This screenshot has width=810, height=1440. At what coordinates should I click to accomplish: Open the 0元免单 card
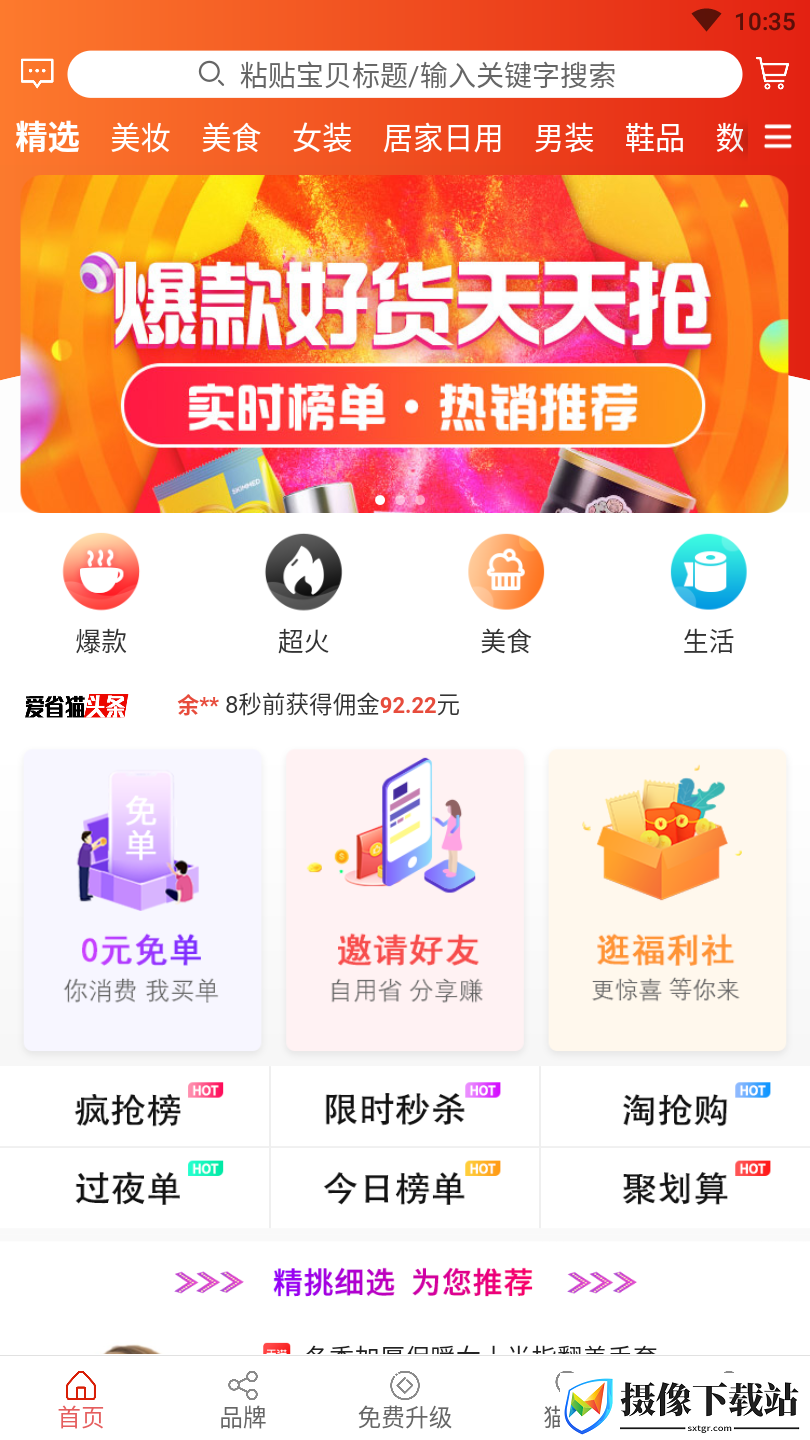click(142, 900)
